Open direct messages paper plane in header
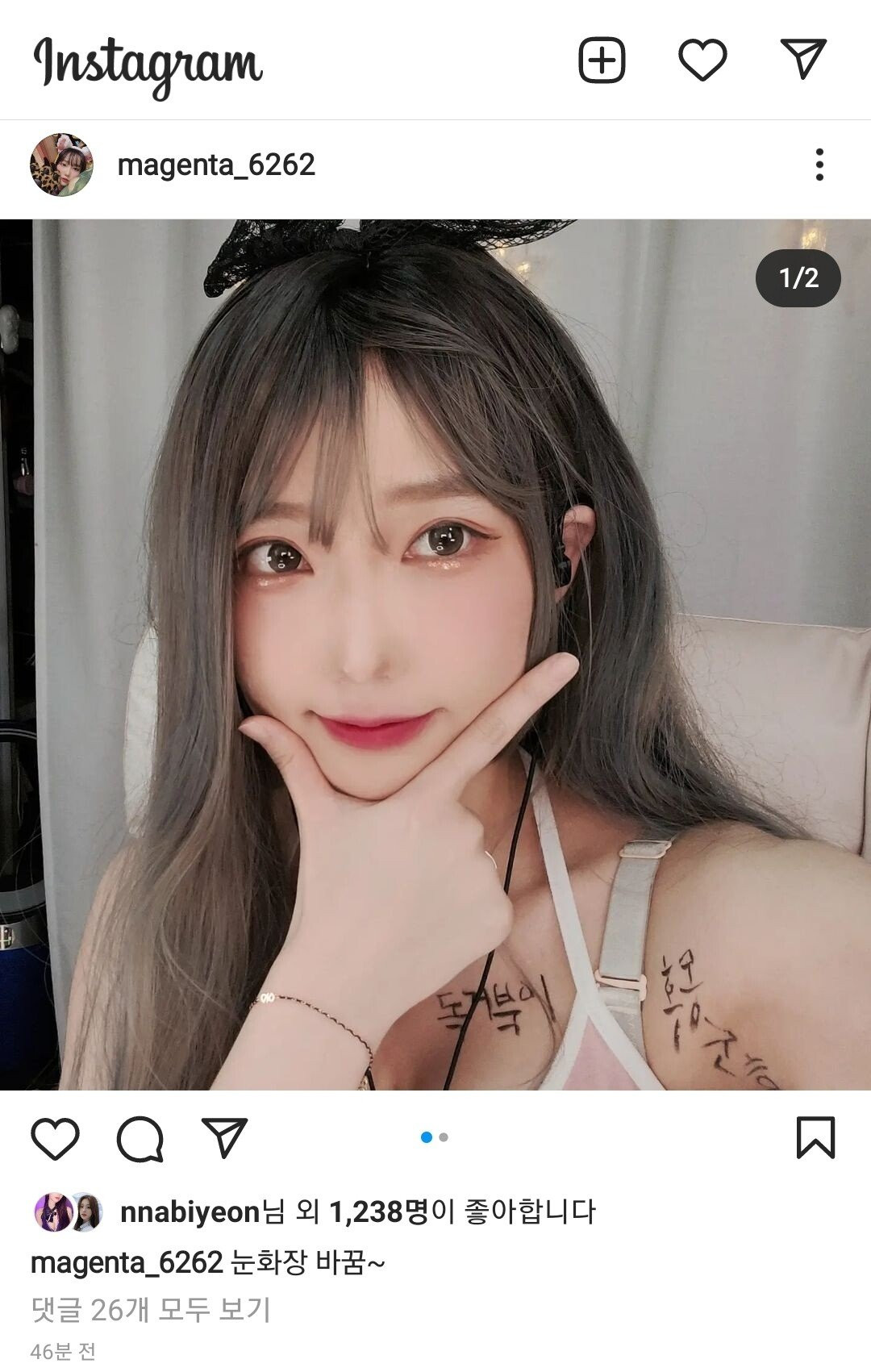The image size is (871, 1372). [803, 59]
